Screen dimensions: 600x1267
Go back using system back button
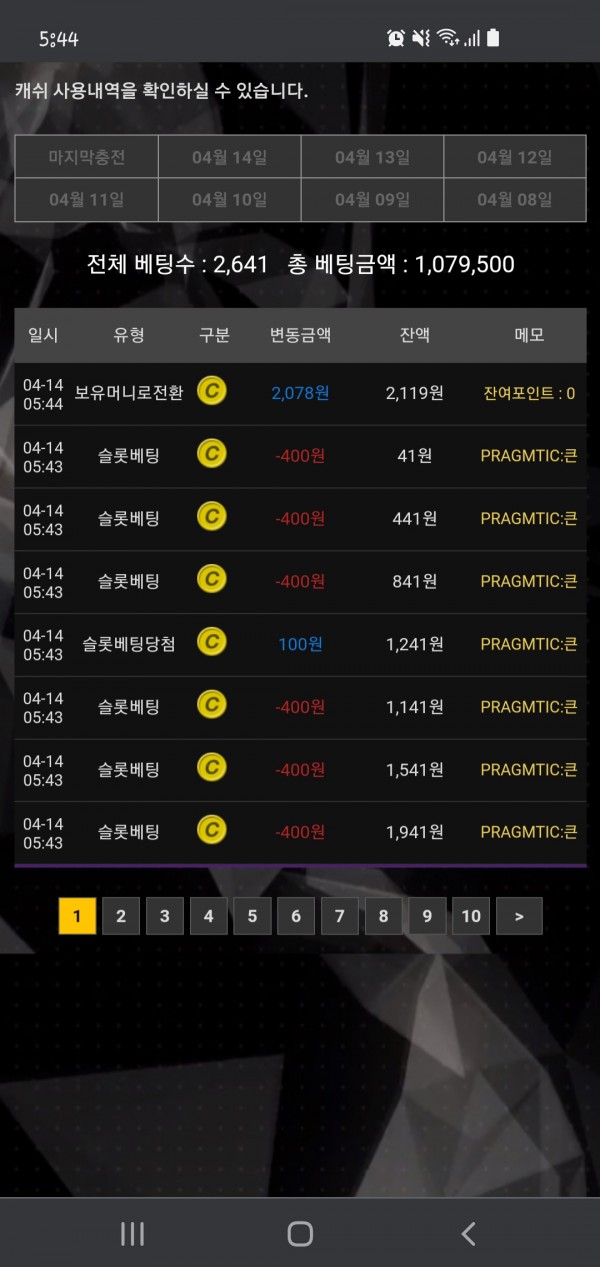(x=467, y=1234)
